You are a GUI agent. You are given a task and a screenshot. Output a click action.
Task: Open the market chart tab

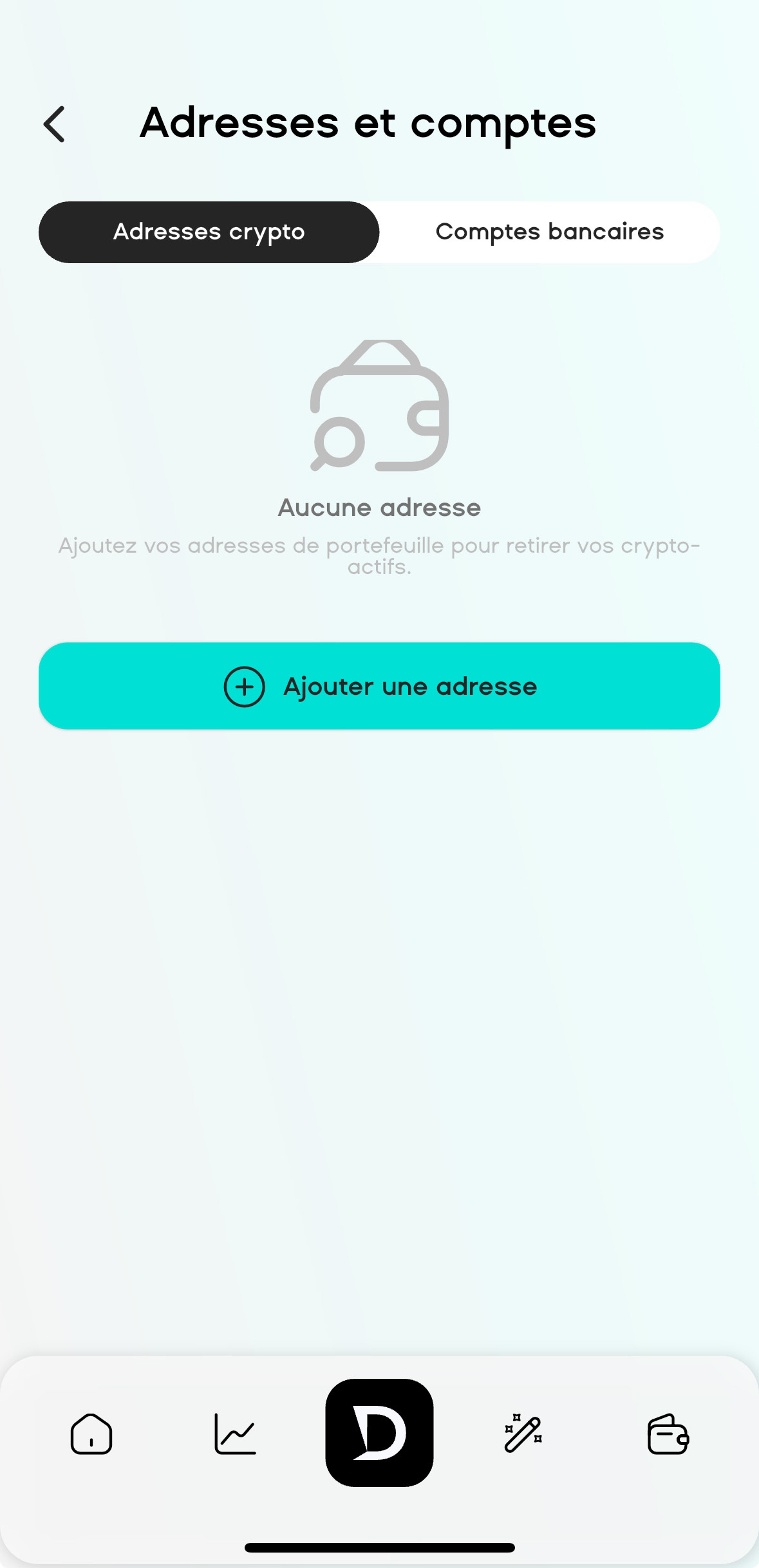tap(235, 1434)
